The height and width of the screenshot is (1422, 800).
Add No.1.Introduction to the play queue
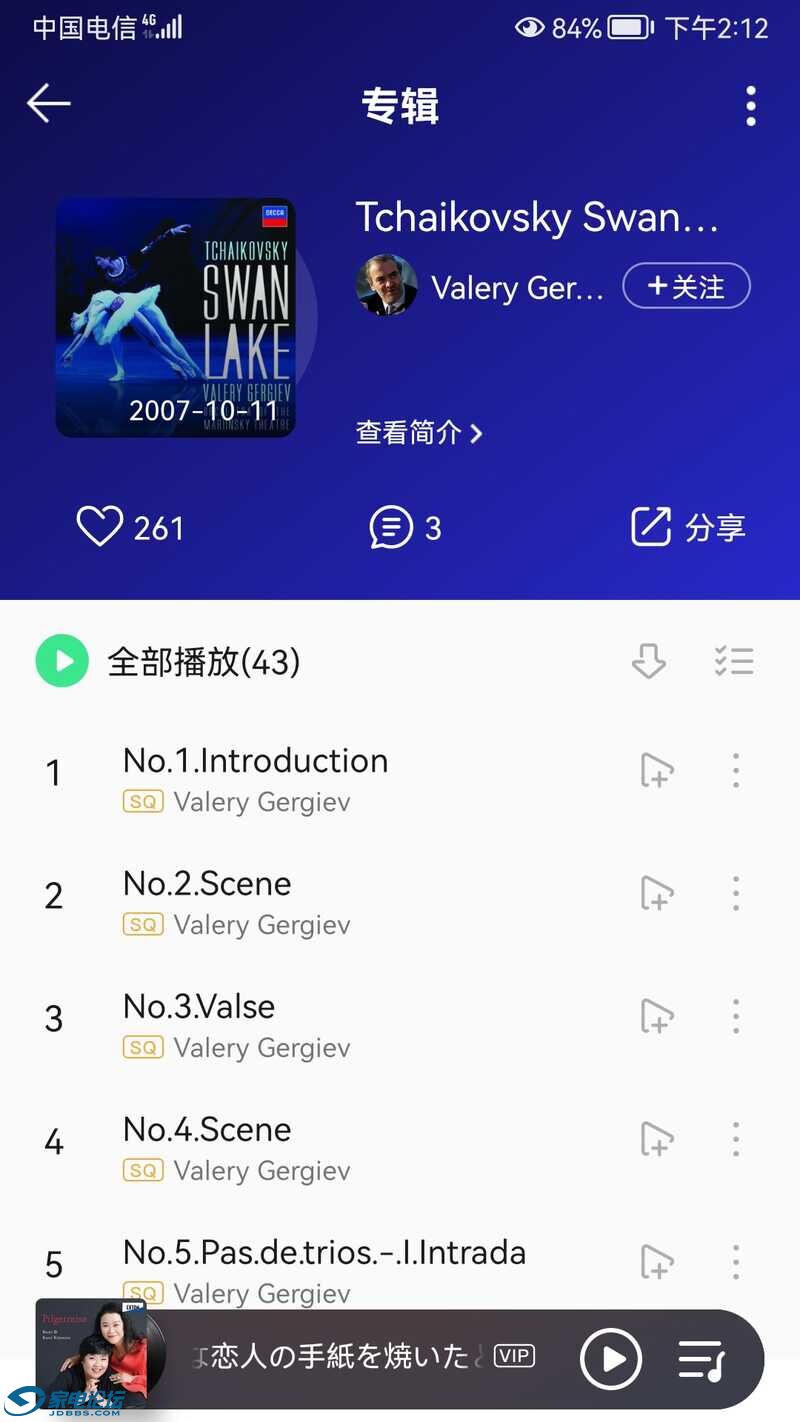click(x=657, y=770)
